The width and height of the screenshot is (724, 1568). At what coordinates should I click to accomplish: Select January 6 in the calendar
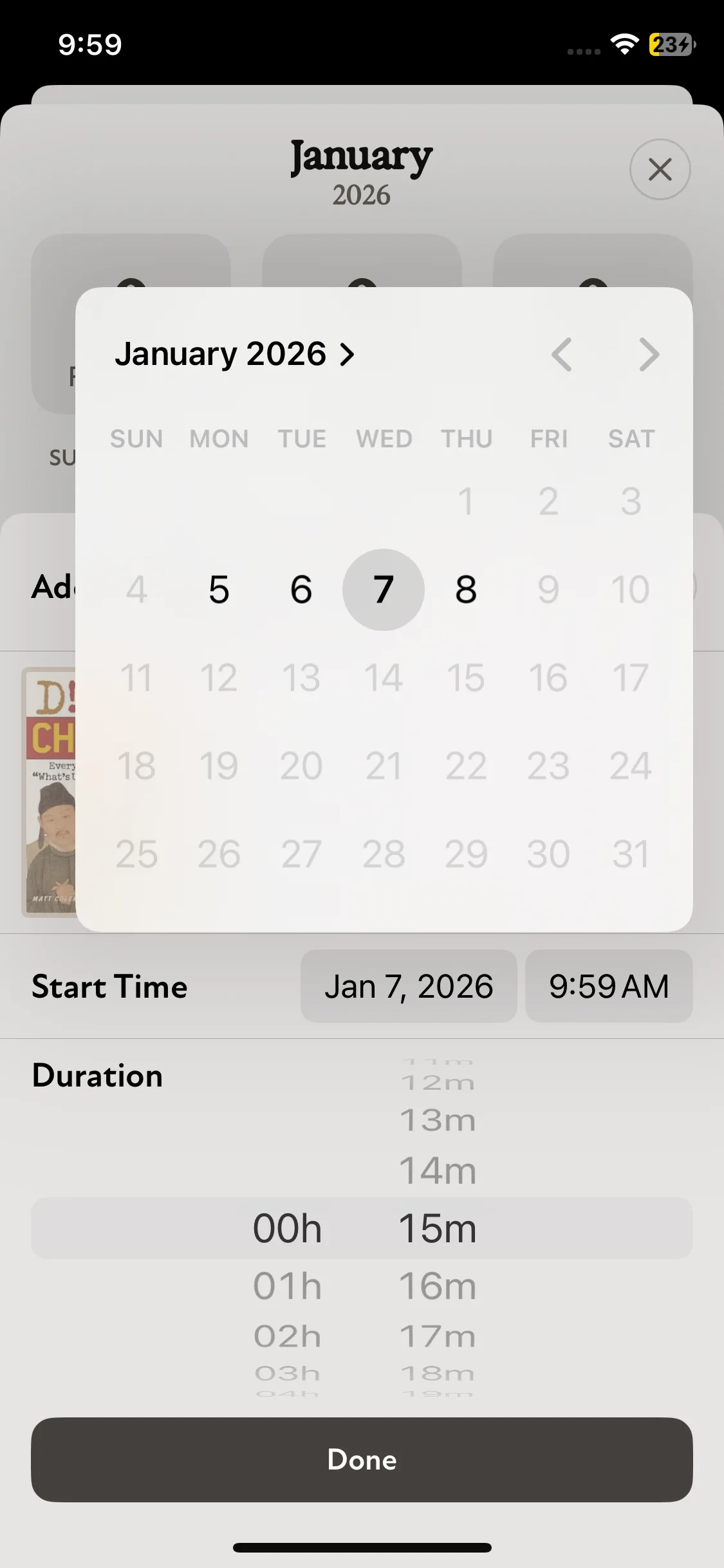pyautogui.click(x=301, y=590)
